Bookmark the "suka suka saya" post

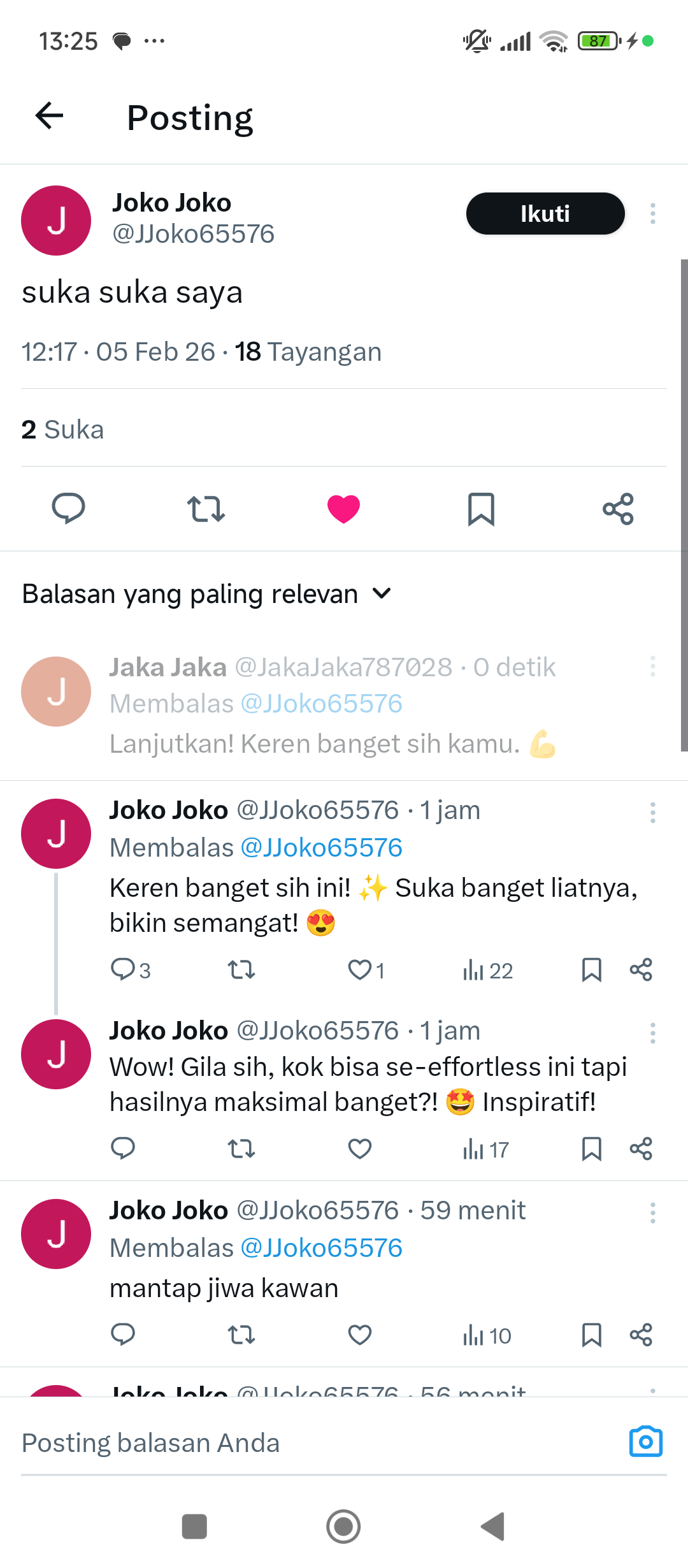[x=481, y=509]
